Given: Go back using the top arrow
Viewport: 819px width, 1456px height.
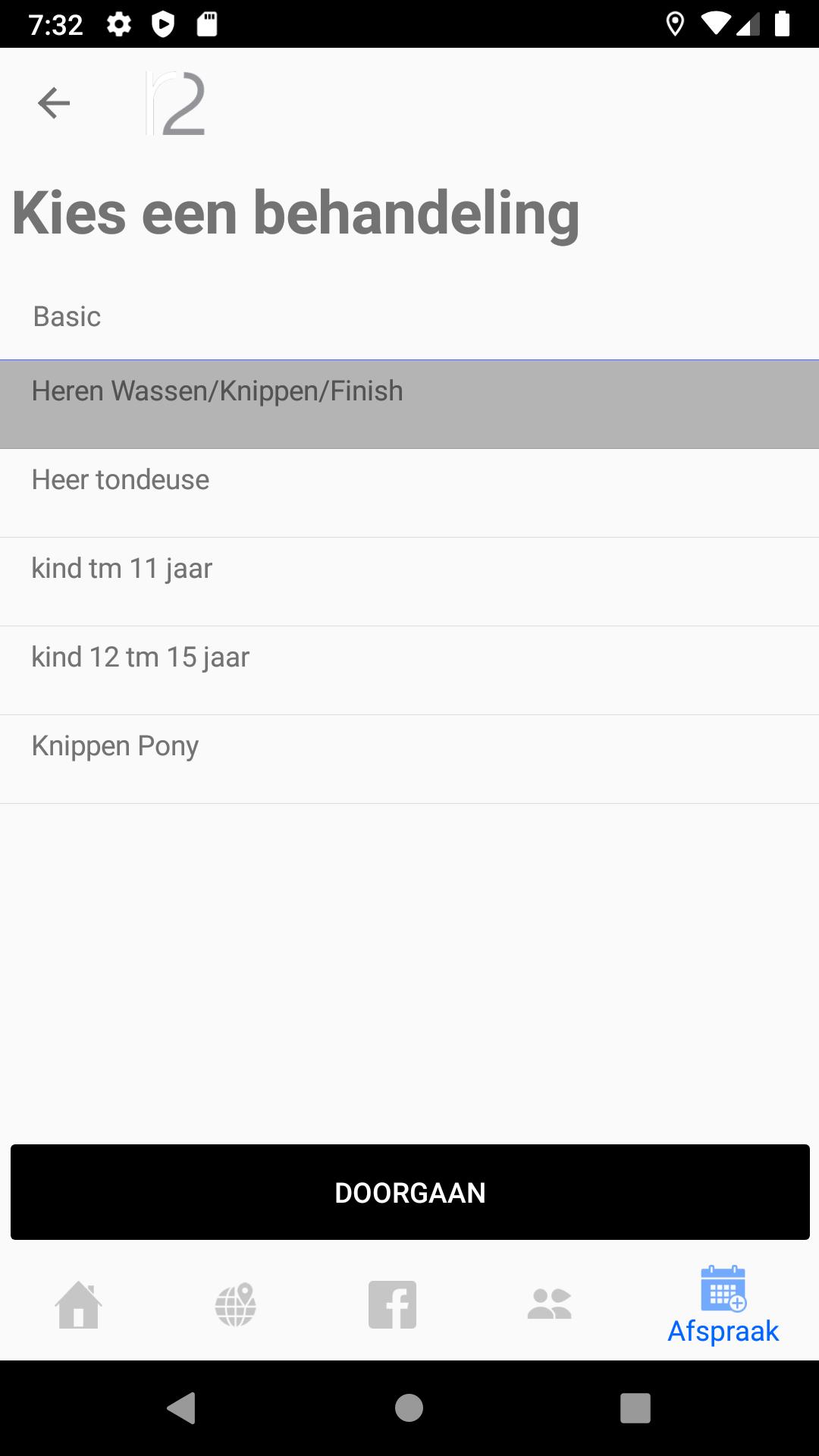Looking at the screenshot, I should pos(54,103).
